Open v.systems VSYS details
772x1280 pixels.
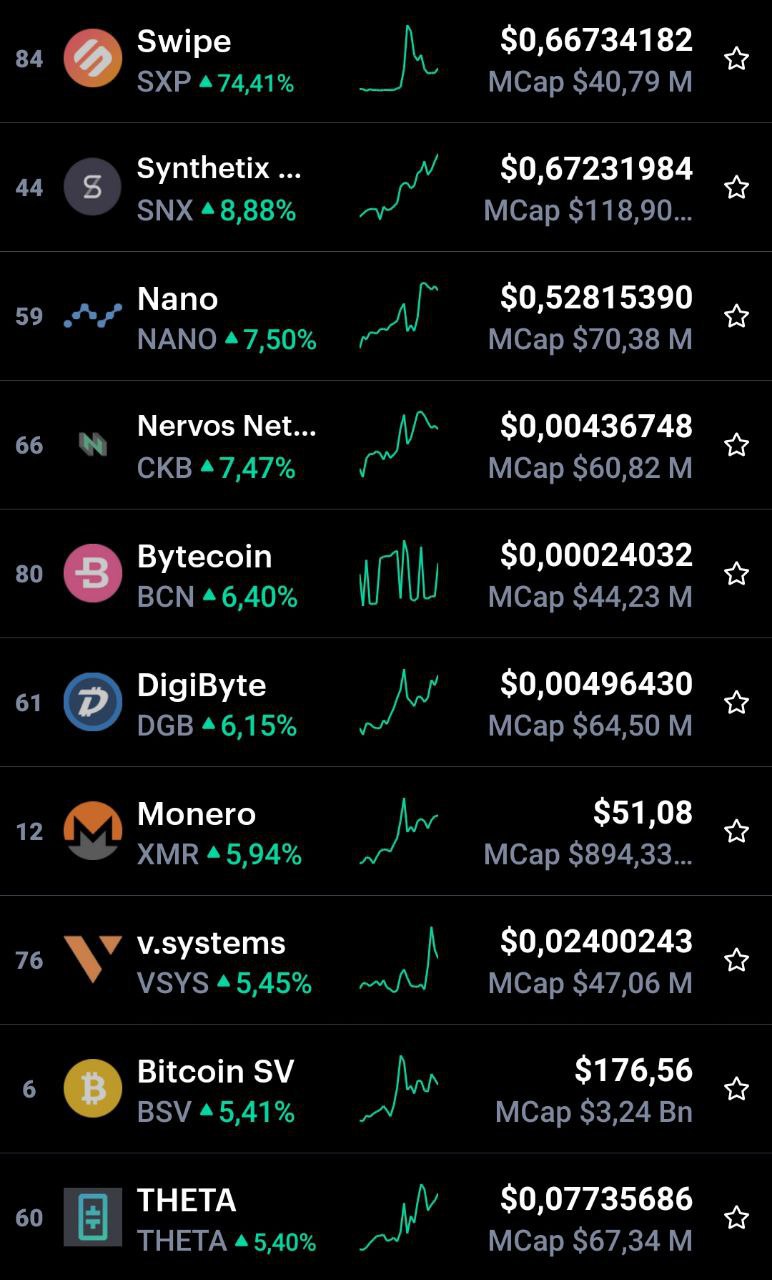pos(386,960)
